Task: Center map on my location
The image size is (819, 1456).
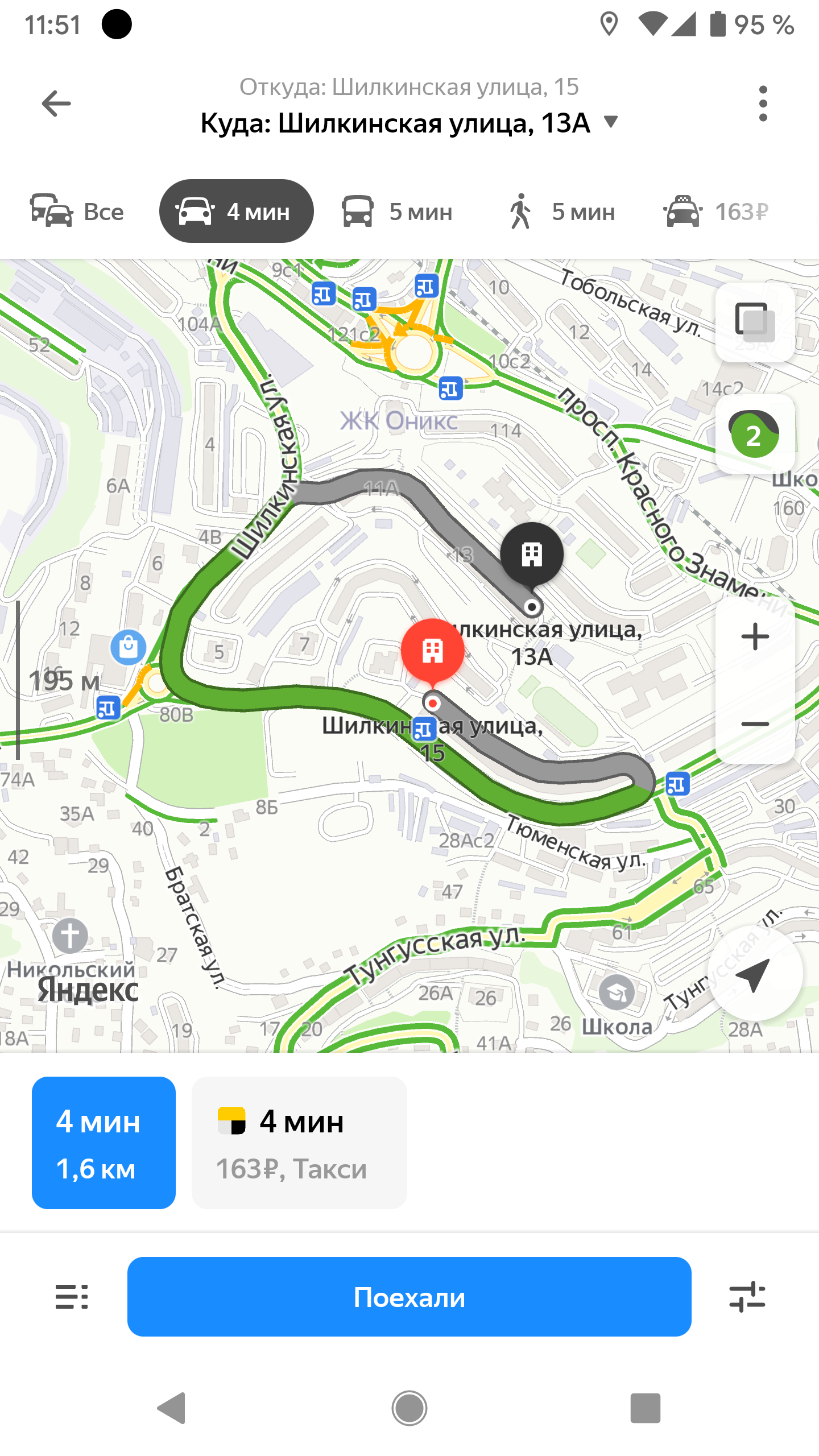Action: click(754, 974)
